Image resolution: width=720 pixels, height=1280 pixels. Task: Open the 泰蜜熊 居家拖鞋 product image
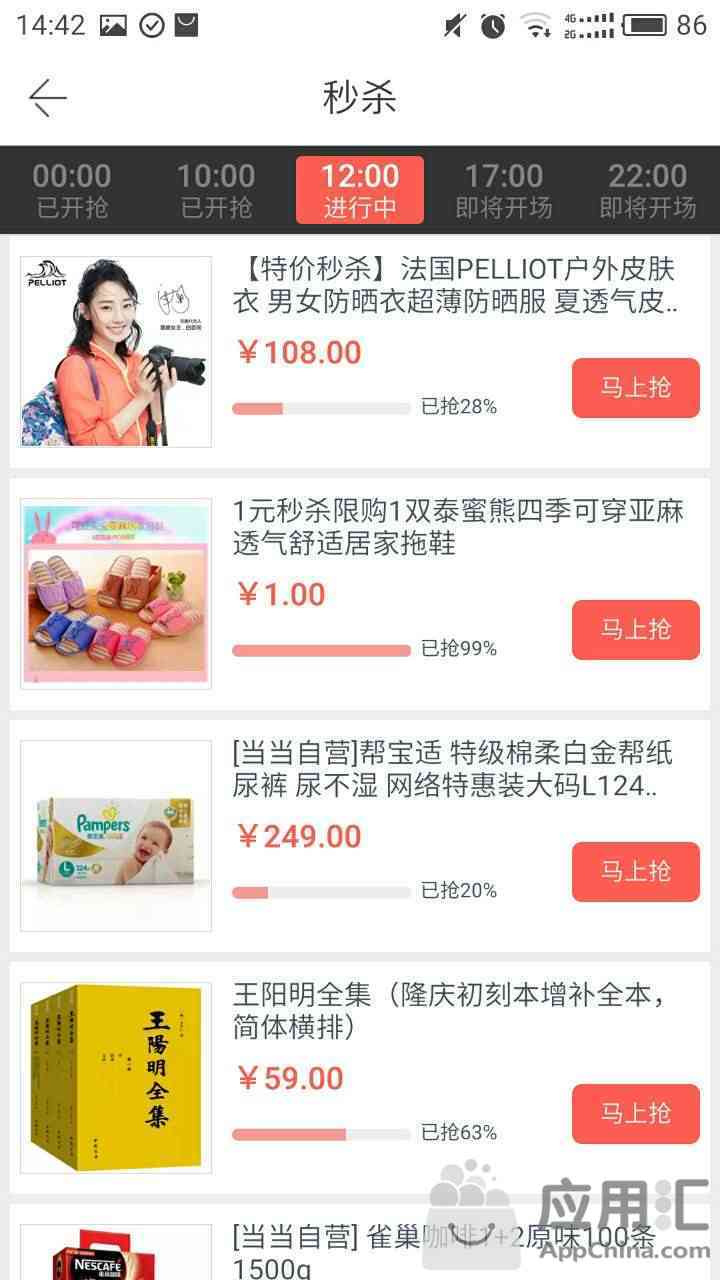[116, 593]
